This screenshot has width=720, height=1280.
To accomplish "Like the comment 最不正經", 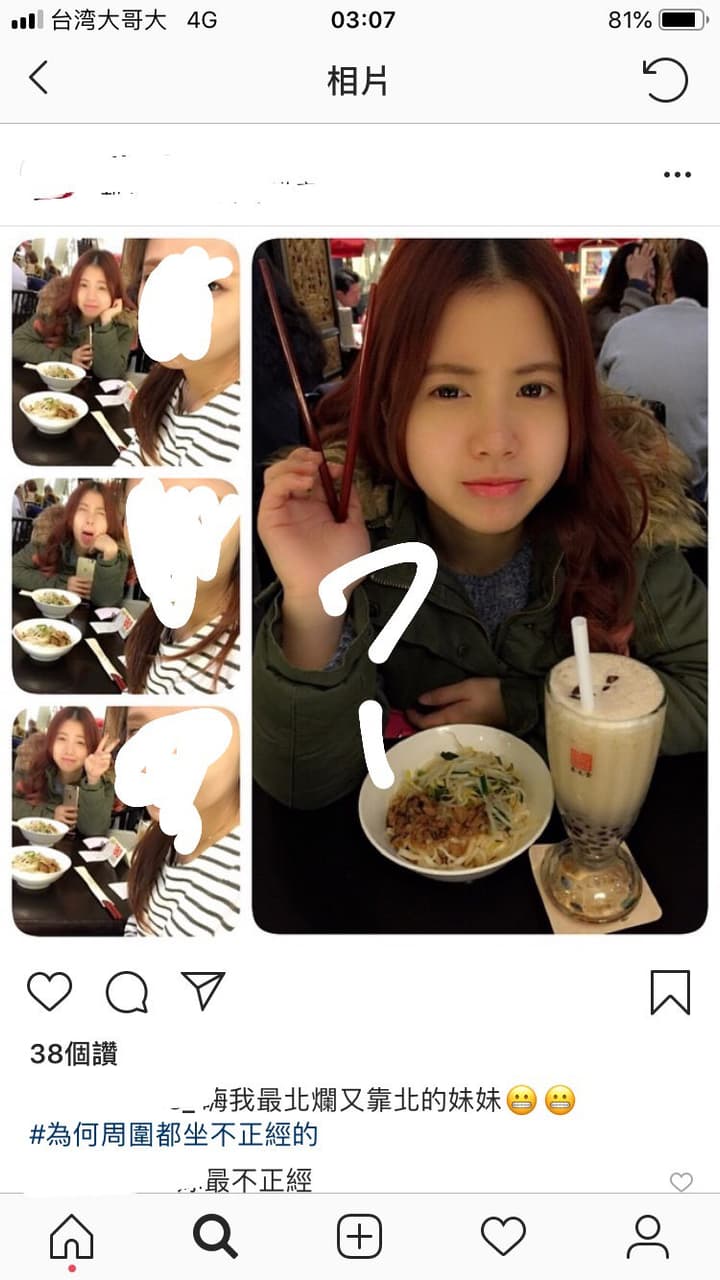I will 681,1182.
